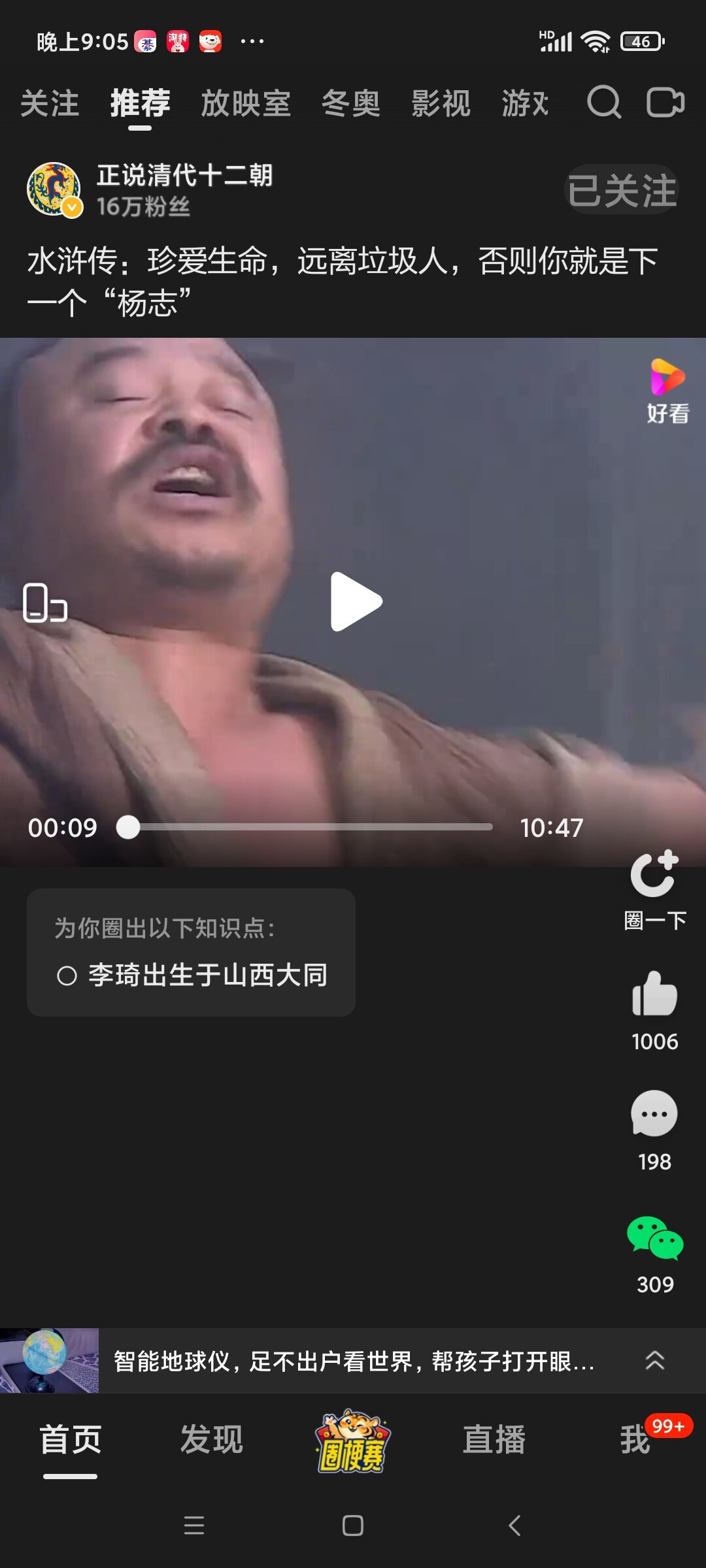Switch to the 发现 tab
The width and height of the screenshot is (706, 1568).
coord(211,1440)
